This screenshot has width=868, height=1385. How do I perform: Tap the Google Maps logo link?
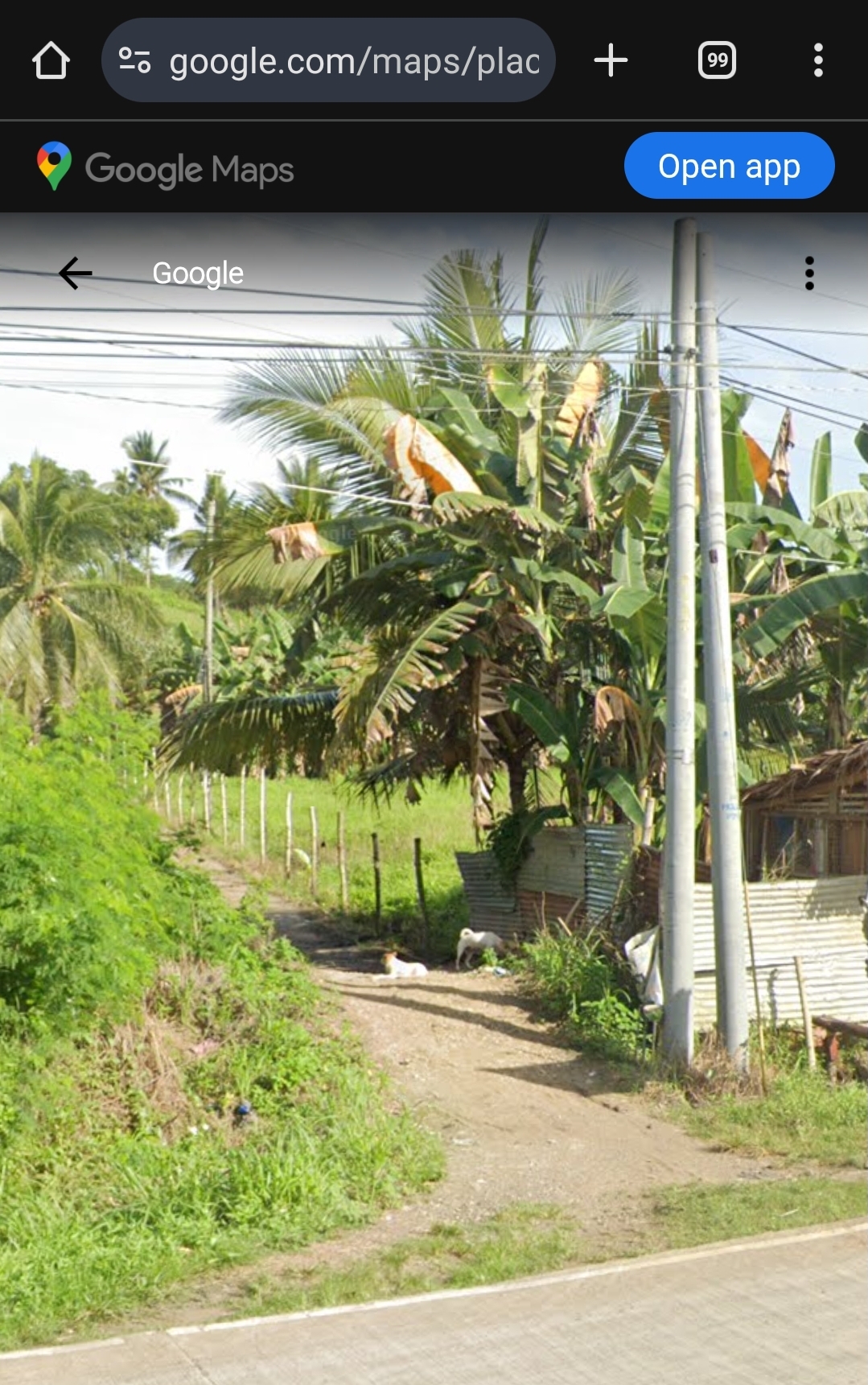coord(166,168)
